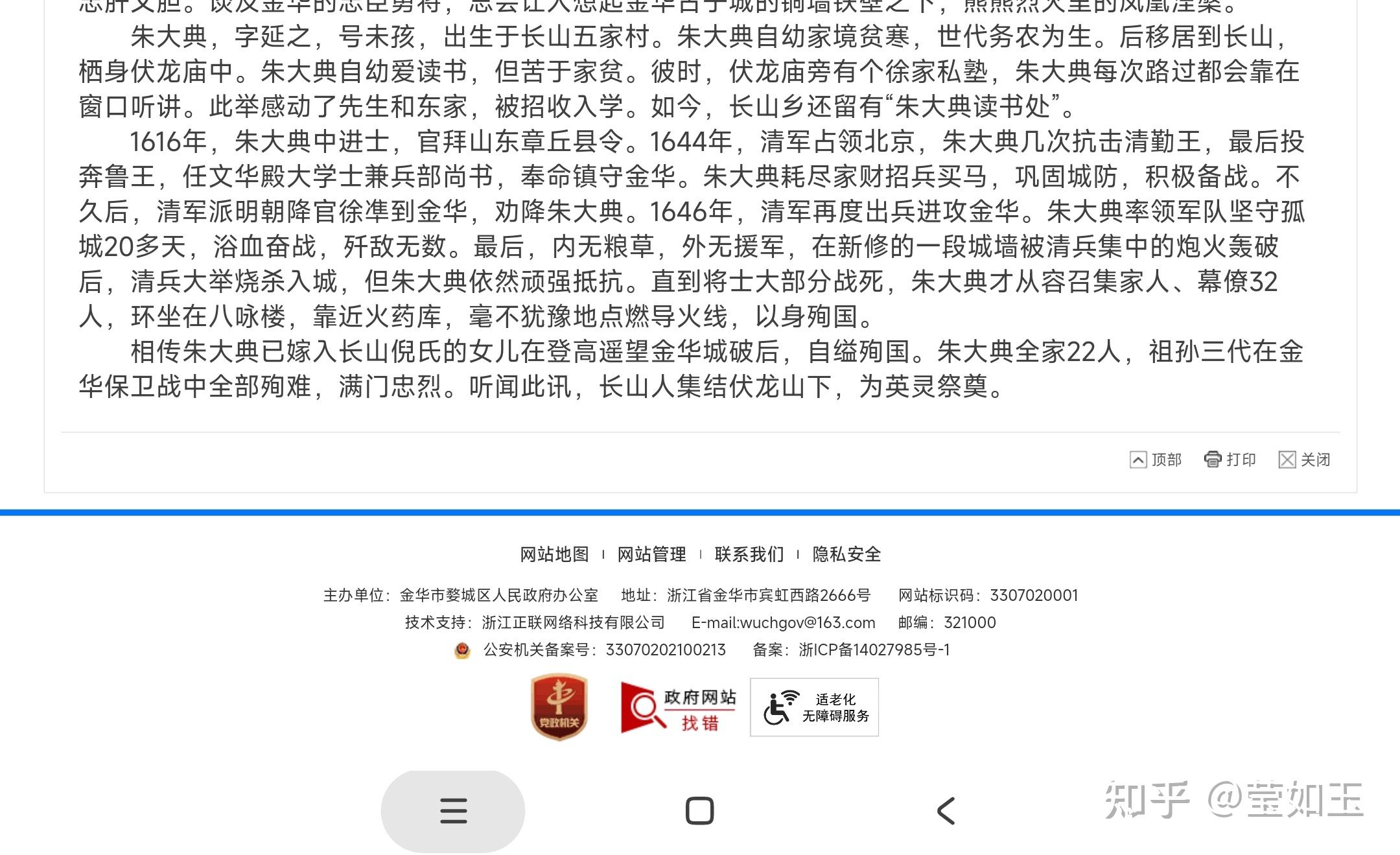Enable 适老化无障碍服务 mode
1400x855 pixels.
(814, 707)
